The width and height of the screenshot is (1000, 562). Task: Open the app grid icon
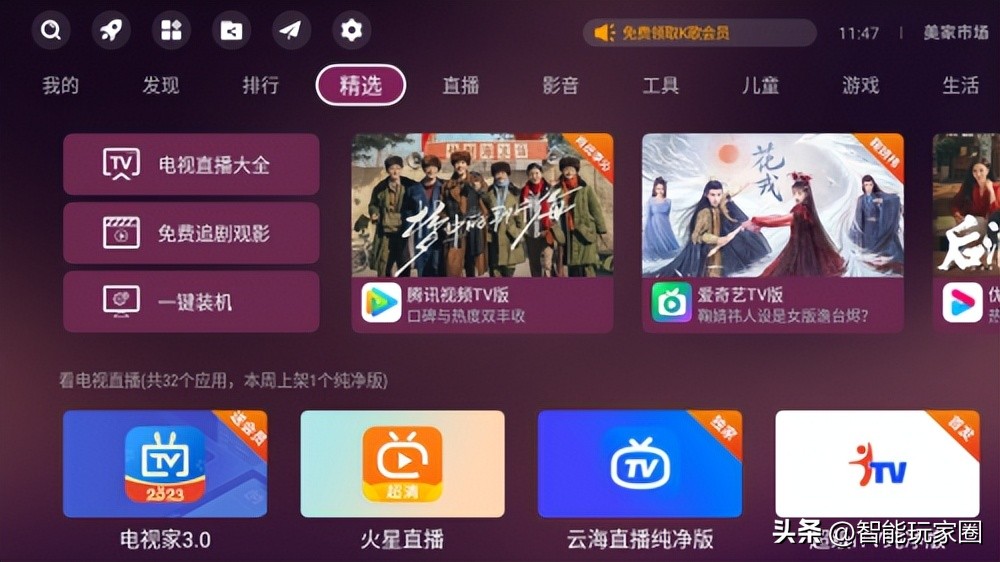171,31
